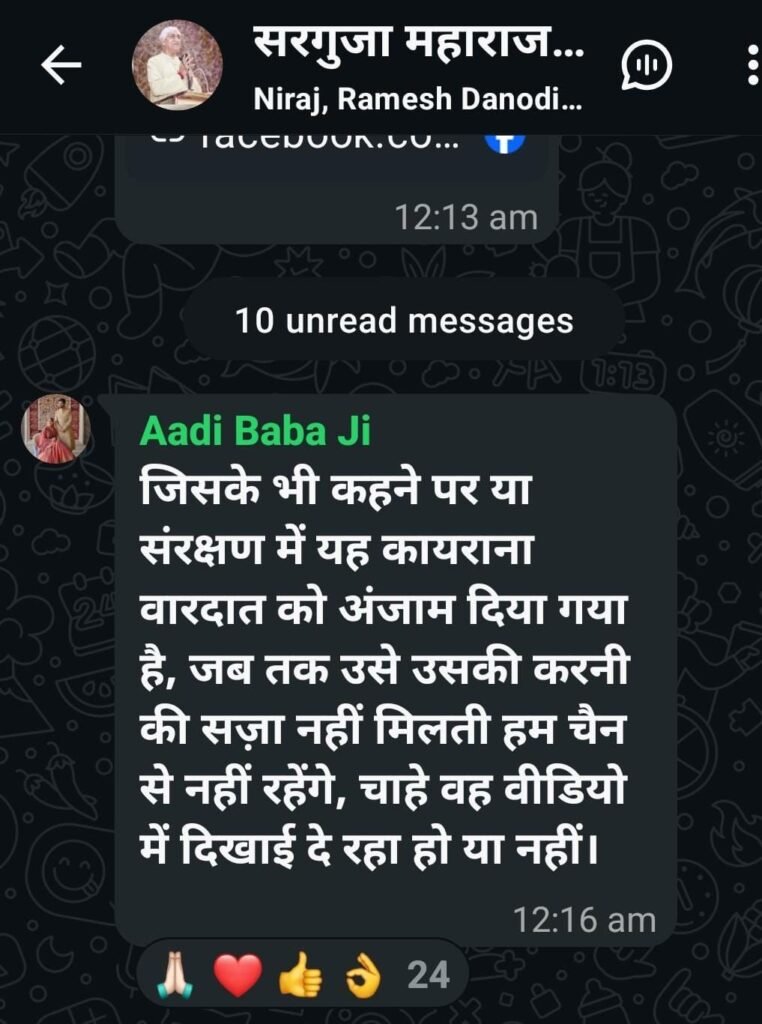Tap the Aadi Baba Ji sender name

(255, 432)
